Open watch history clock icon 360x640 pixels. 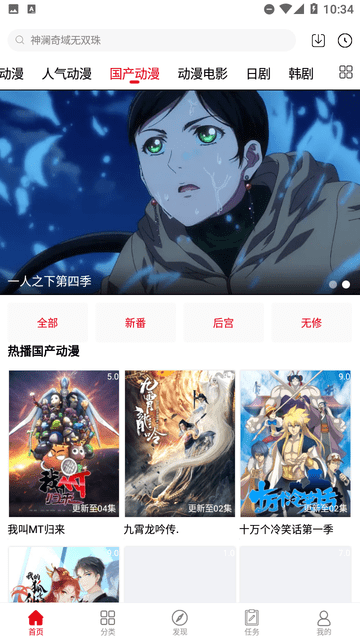(x=345, y=40)
